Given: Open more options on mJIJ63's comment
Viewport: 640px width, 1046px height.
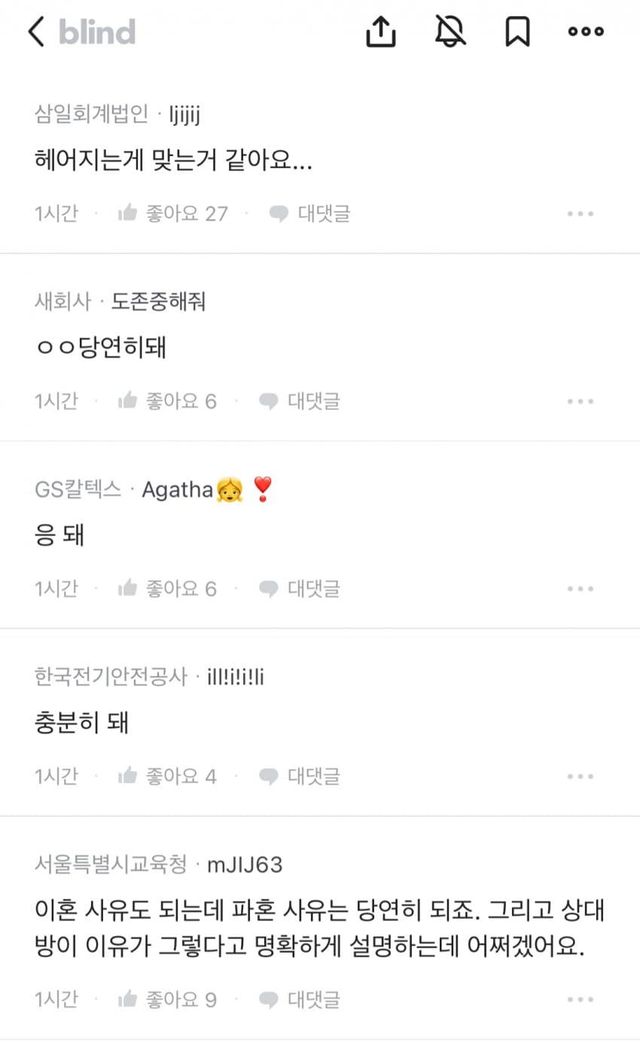Looking at the screenshot, I should coord(581,999).
